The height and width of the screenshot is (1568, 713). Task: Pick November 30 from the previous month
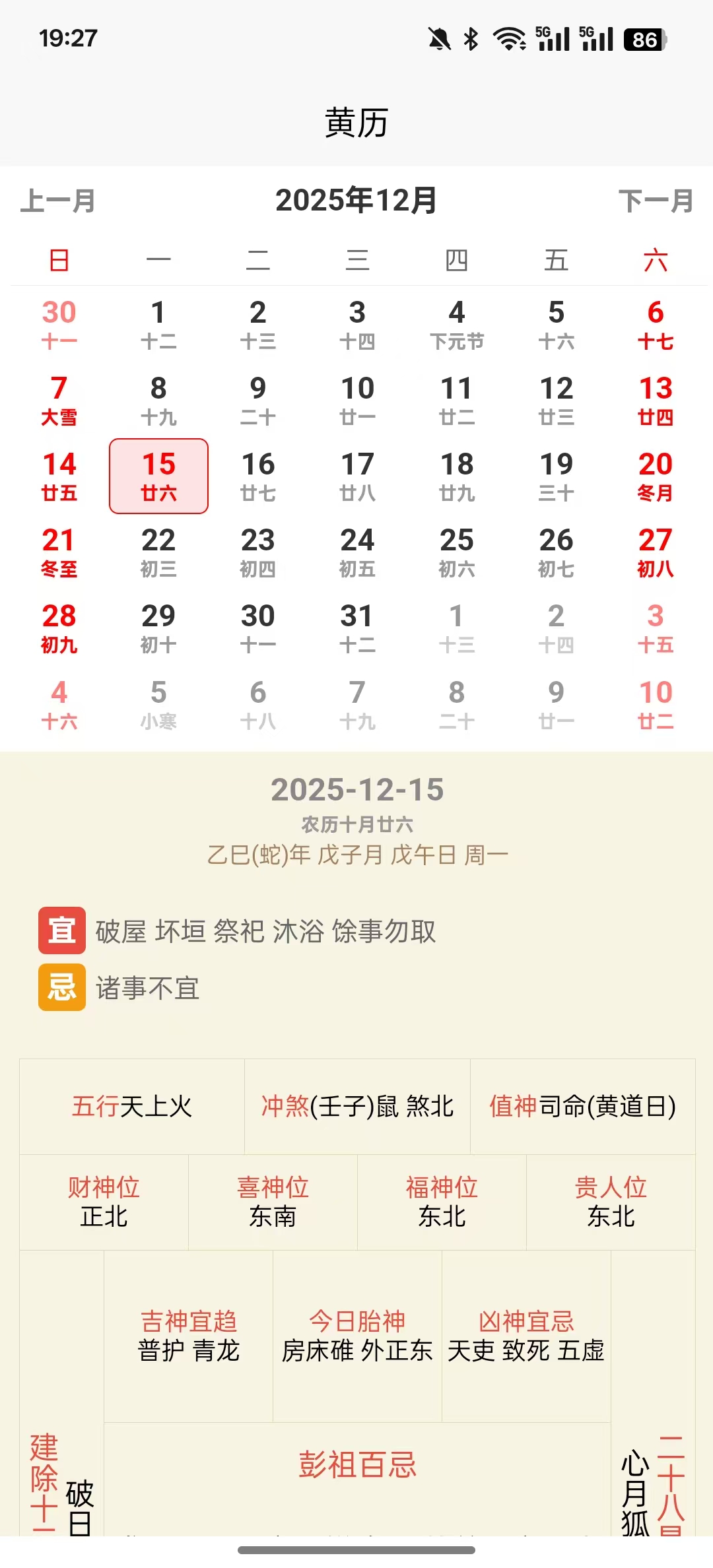point(59,323)
